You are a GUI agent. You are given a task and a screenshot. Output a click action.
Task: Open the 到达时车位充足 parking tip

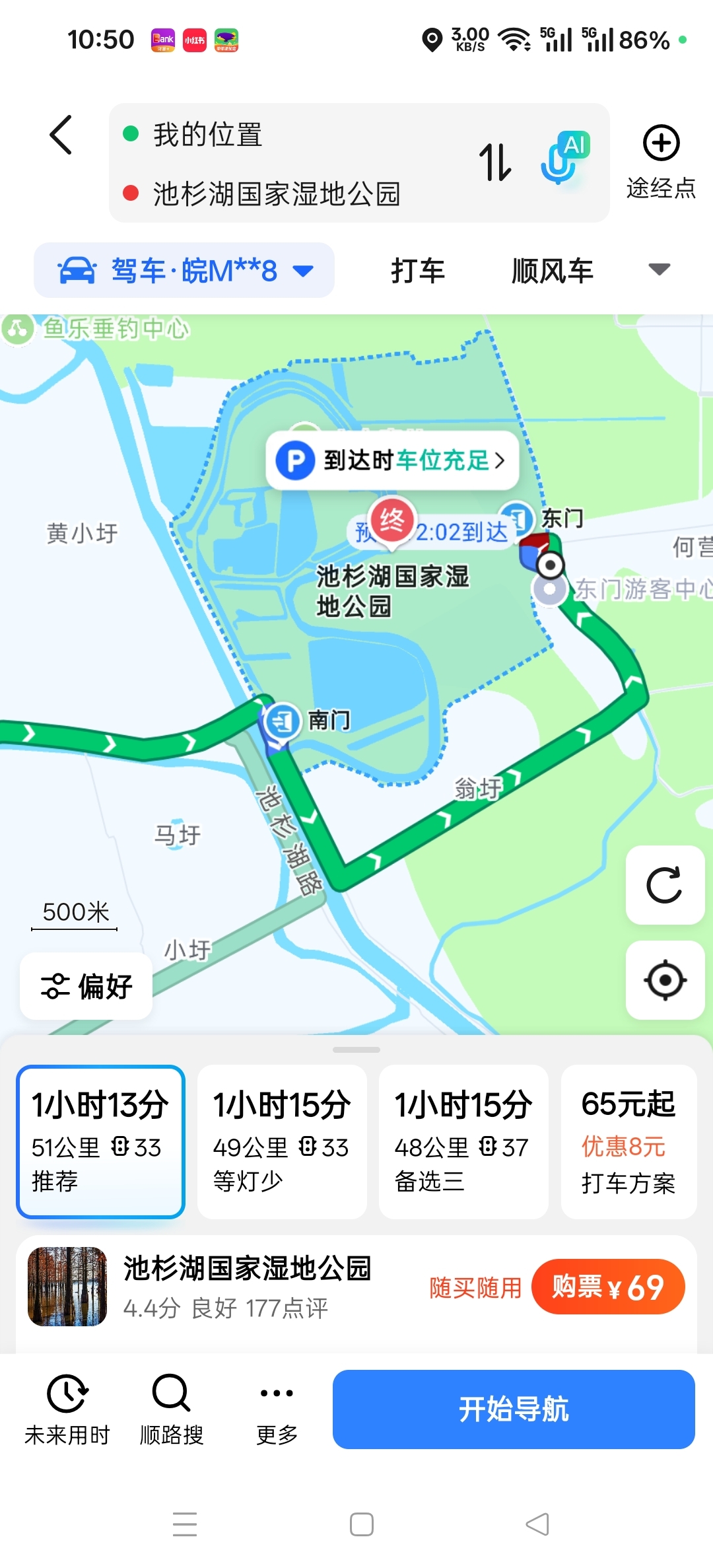[x=392, y=460]
